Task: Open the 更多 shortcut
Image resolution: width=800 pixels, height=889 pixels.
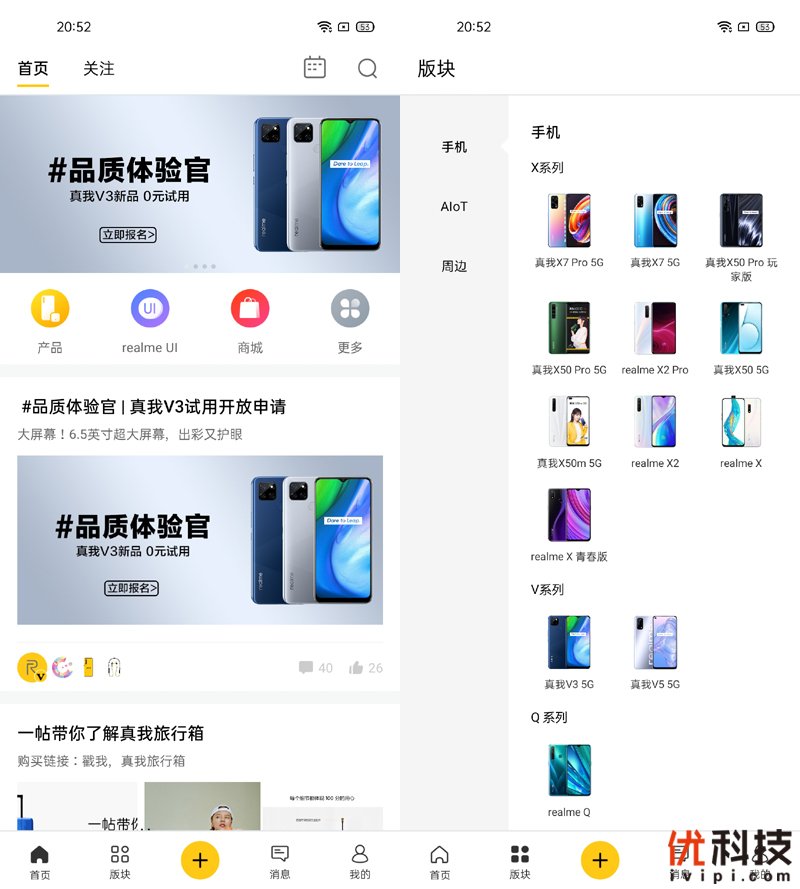Action: pyautogui.click(x=350, y=320)
